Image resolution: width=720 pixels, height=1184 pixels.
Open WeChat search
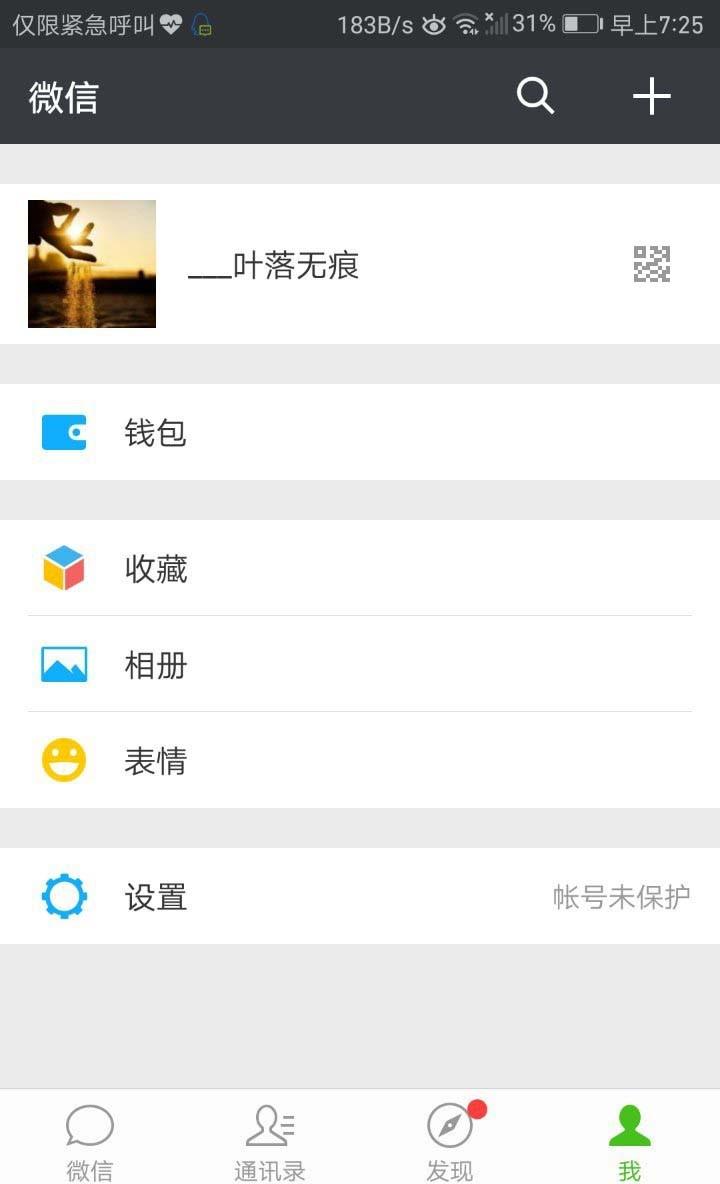(534, 96)
